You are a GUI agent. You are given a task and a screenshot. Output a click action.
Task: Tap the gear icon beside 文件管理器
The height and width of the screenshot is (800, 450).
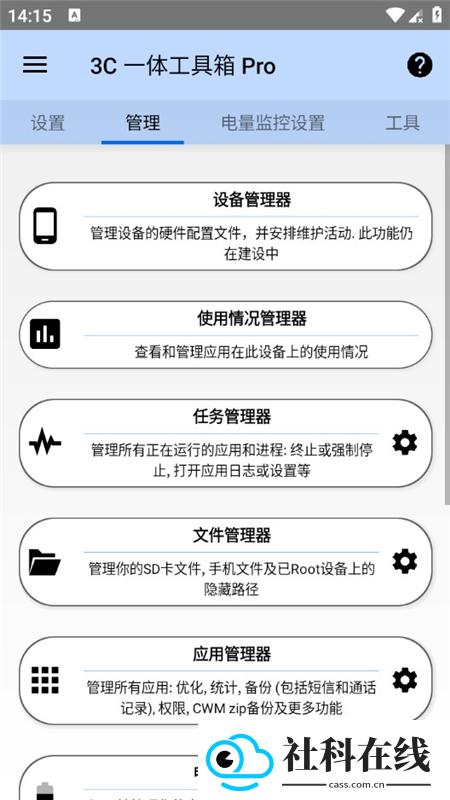[x=405, y=562]
